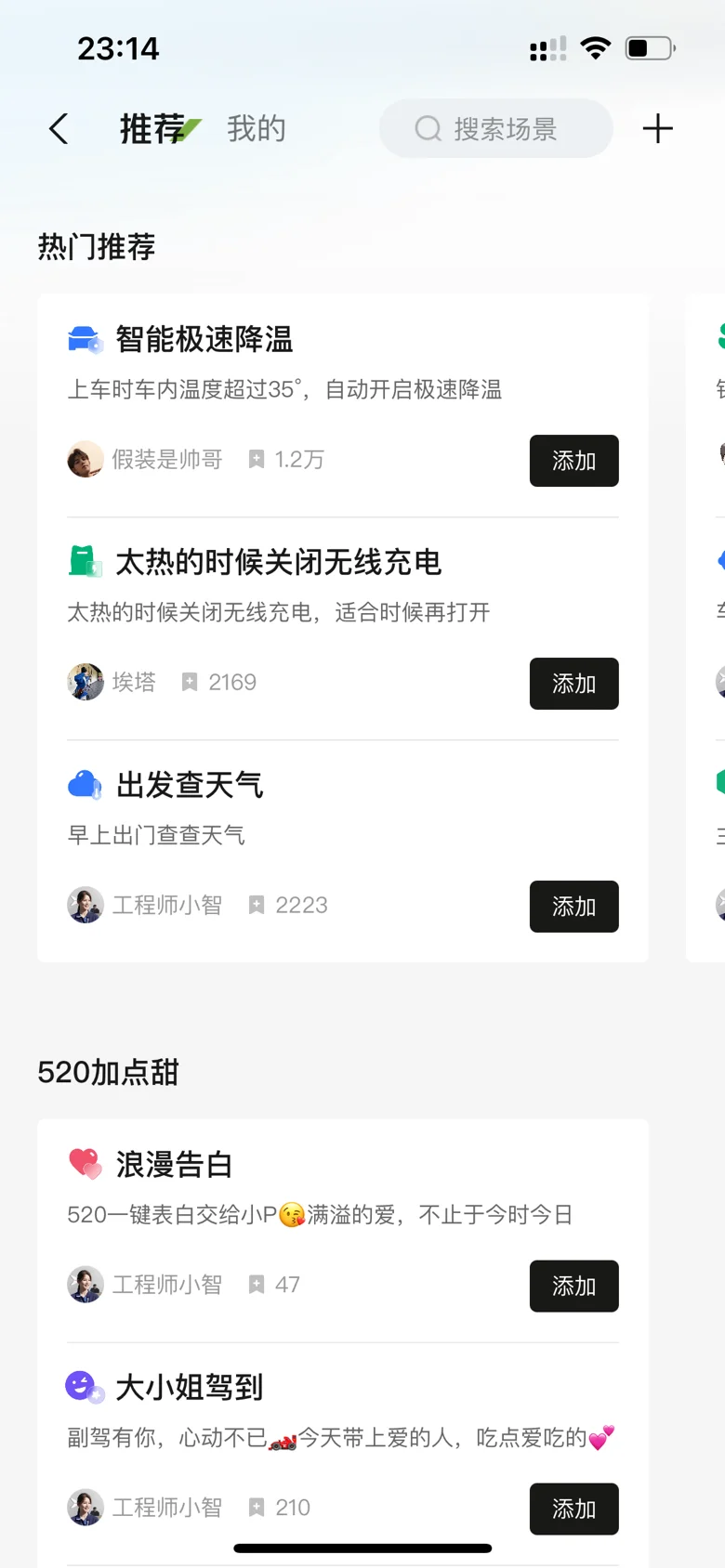Add the 出发查天气 scene
This screenshot has height=1568, width=725.
pyautogui.click(x=573, y=907)
